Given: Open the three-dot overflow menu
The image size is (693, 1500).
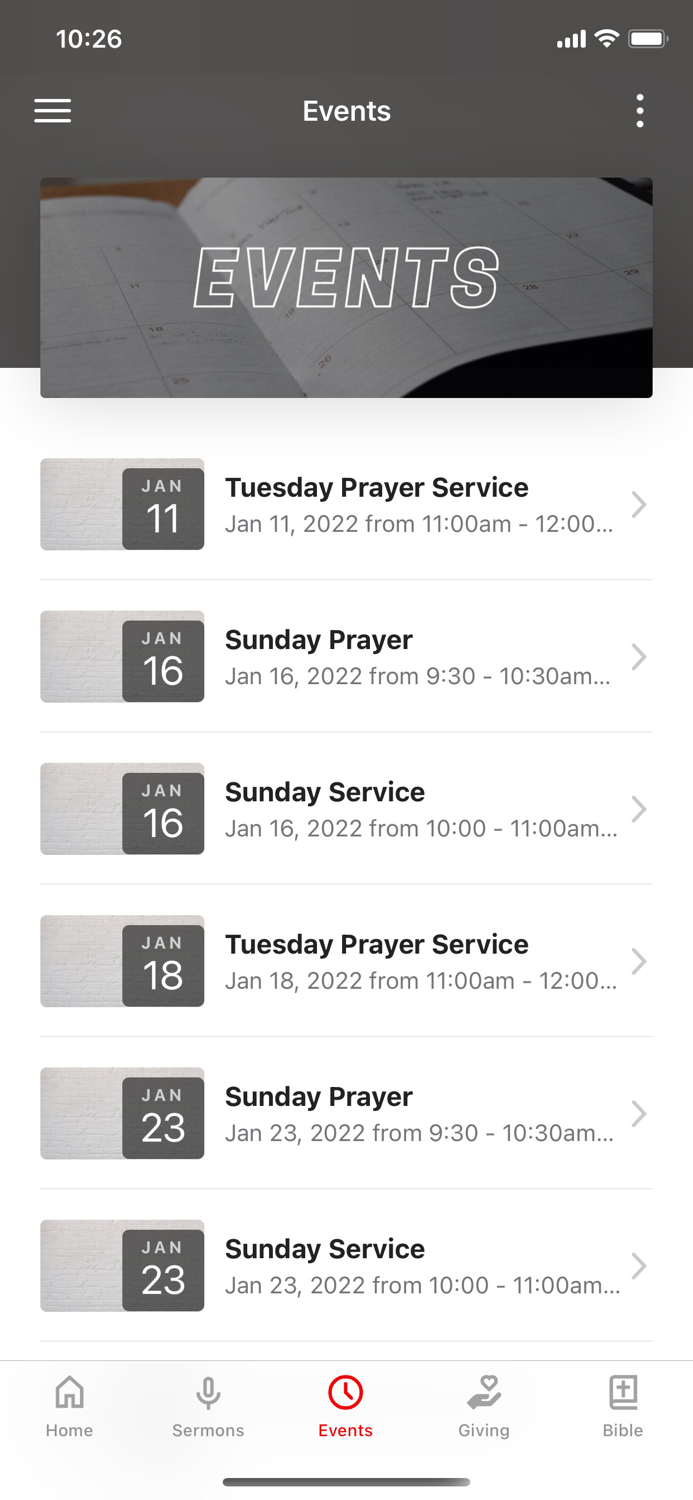Looking at the screenshot, I should click(x=639, y=111).
